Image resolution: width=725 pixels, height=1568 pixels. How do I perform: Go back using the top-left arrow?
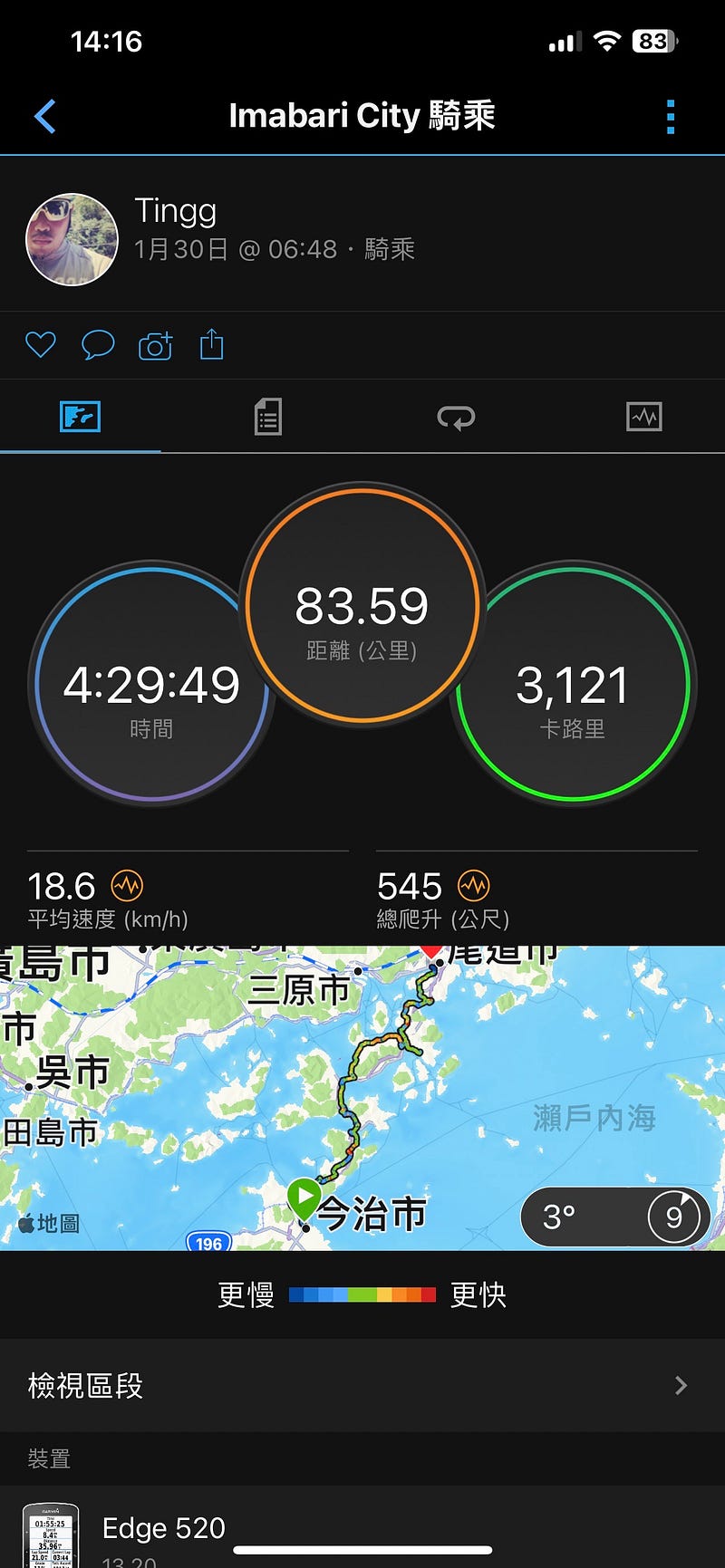click(44, 117)
